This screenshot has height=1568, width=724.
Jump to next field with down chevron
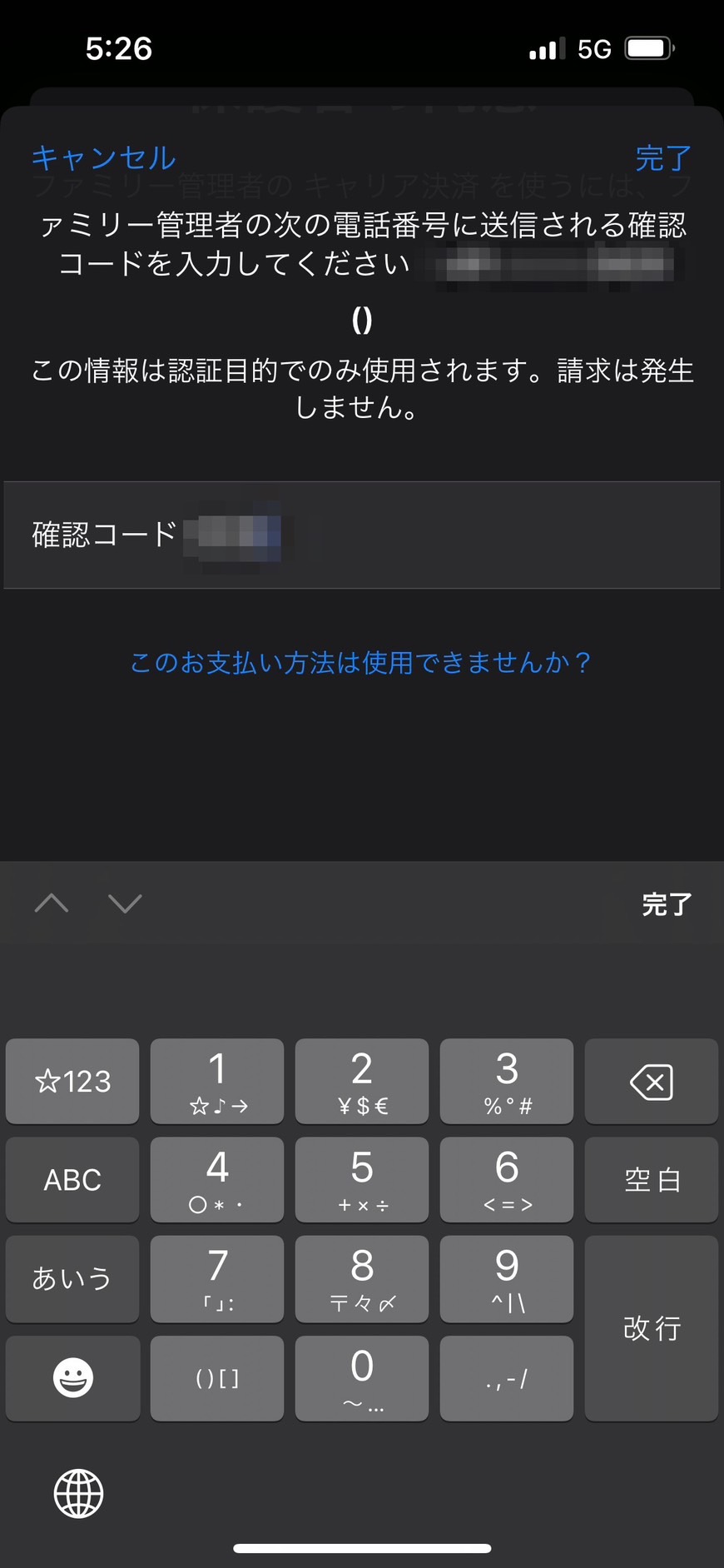coord(125,903)
